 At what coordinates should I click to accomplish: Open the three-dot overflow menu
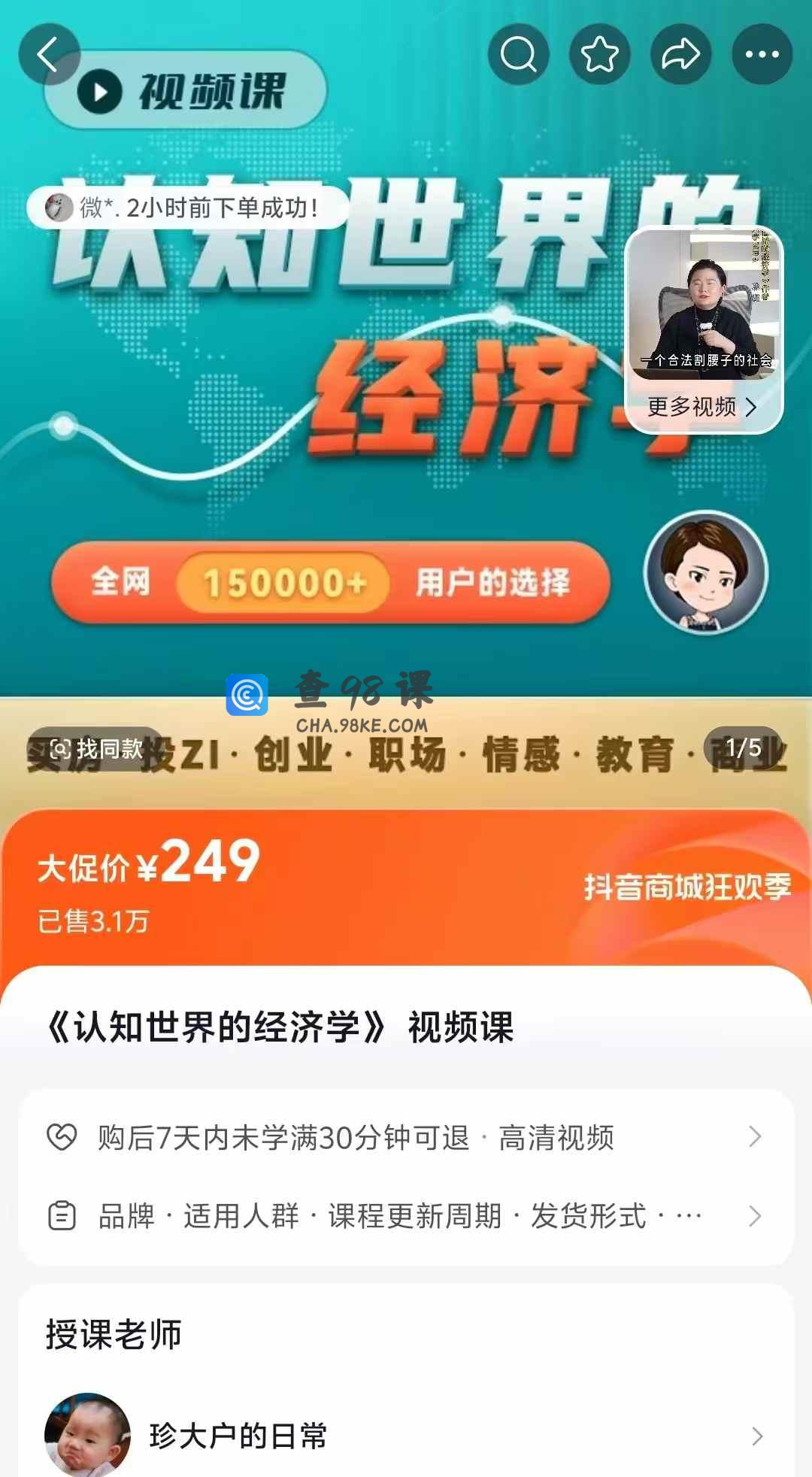tap(762, 54)
